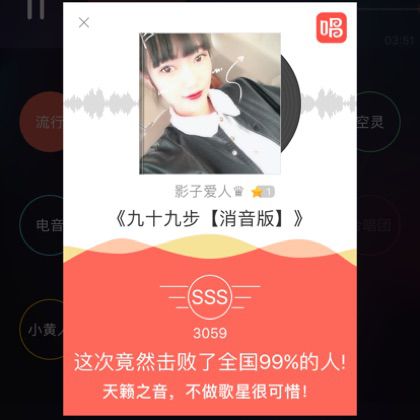This screenshot has width=420, height=420.
Task: Pause the playback
Action: tap(36, 9)
